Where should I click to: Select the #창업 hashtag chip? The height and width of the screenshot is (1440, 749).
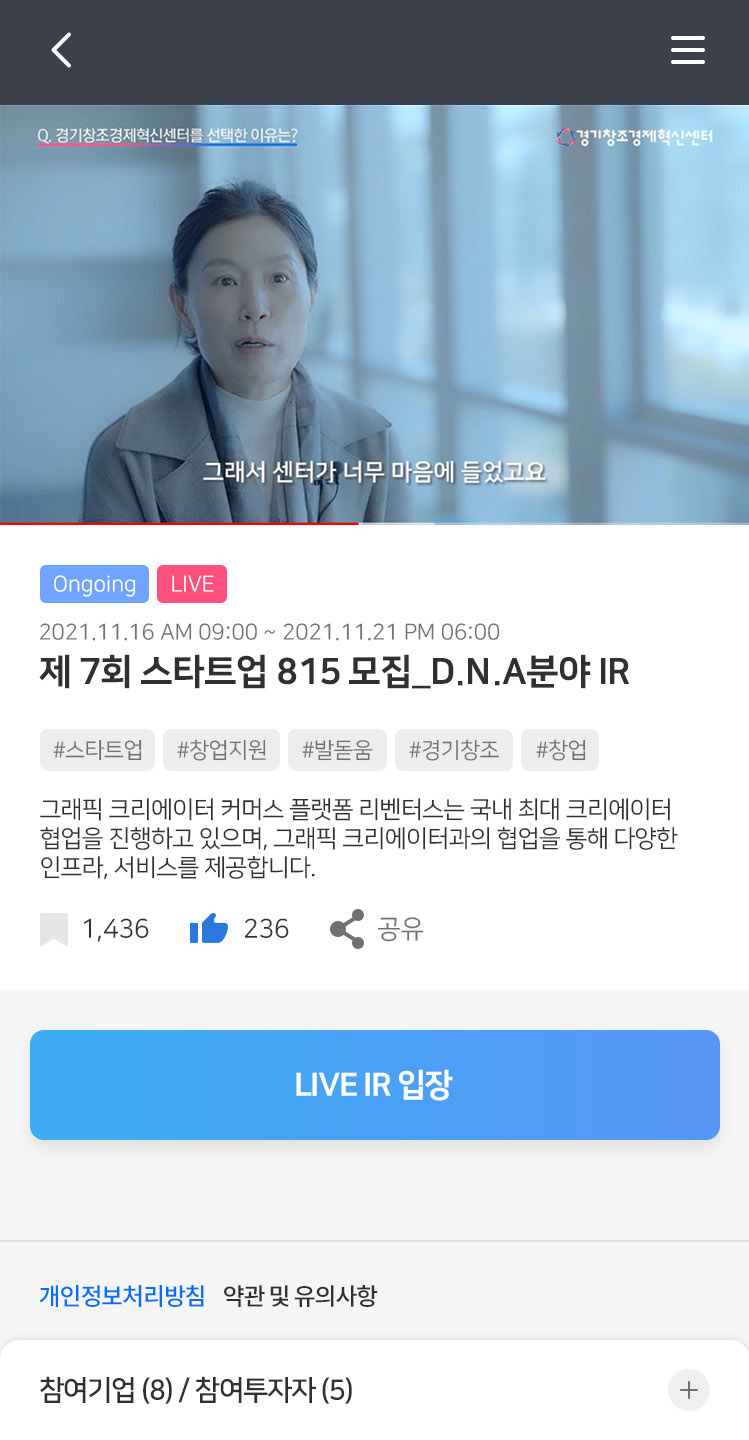[x=560, y=750]
